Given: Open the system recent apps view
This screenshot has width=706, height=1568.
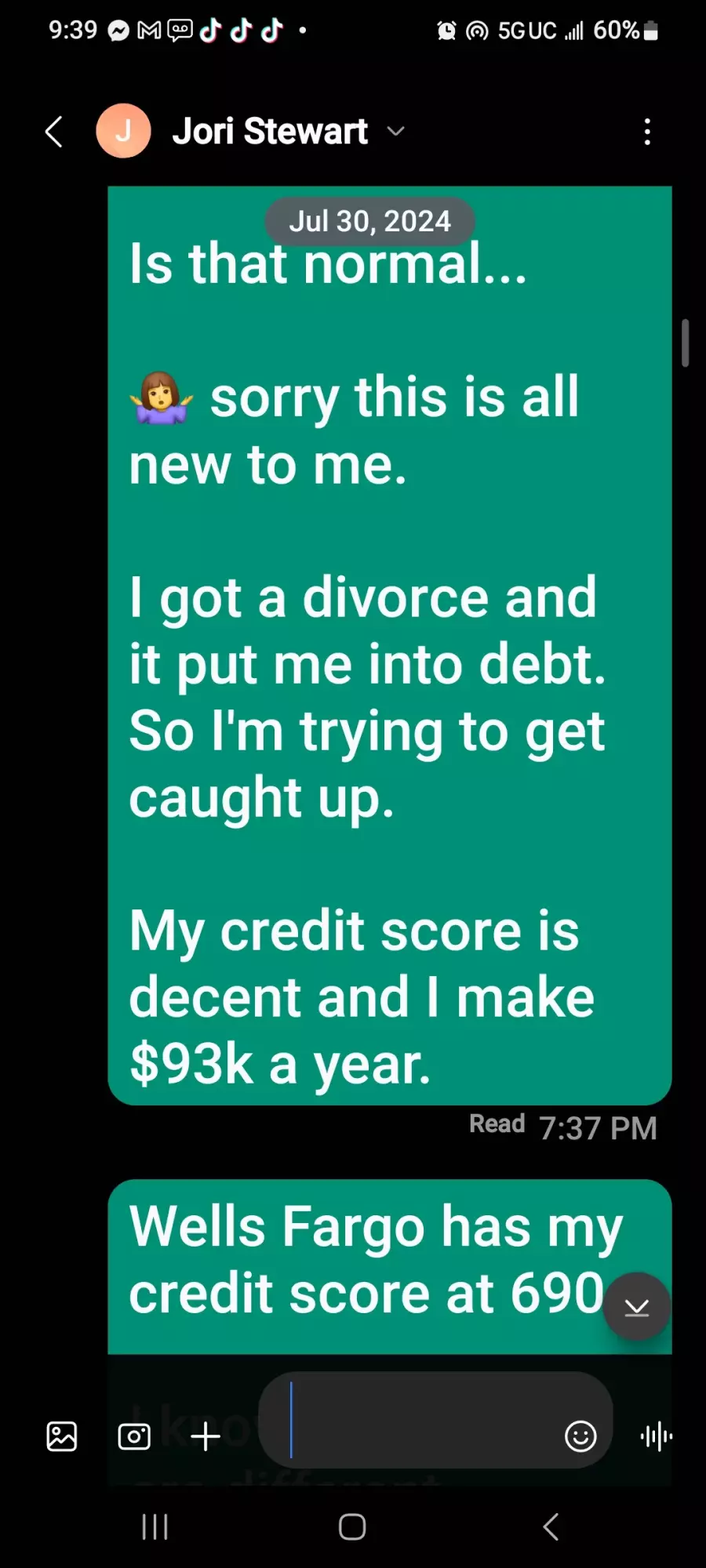Looking at the screenshot, I should (x=155, y=1526).
